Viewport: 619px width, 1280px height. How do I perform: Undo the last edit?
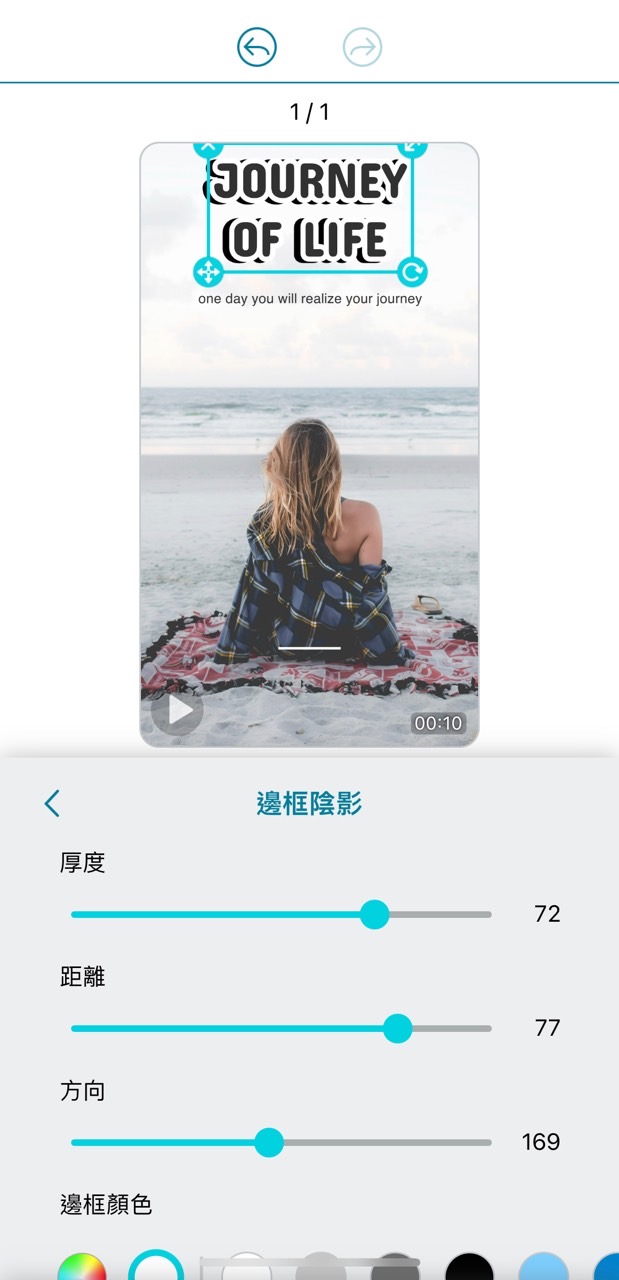(x=257, y=47)
